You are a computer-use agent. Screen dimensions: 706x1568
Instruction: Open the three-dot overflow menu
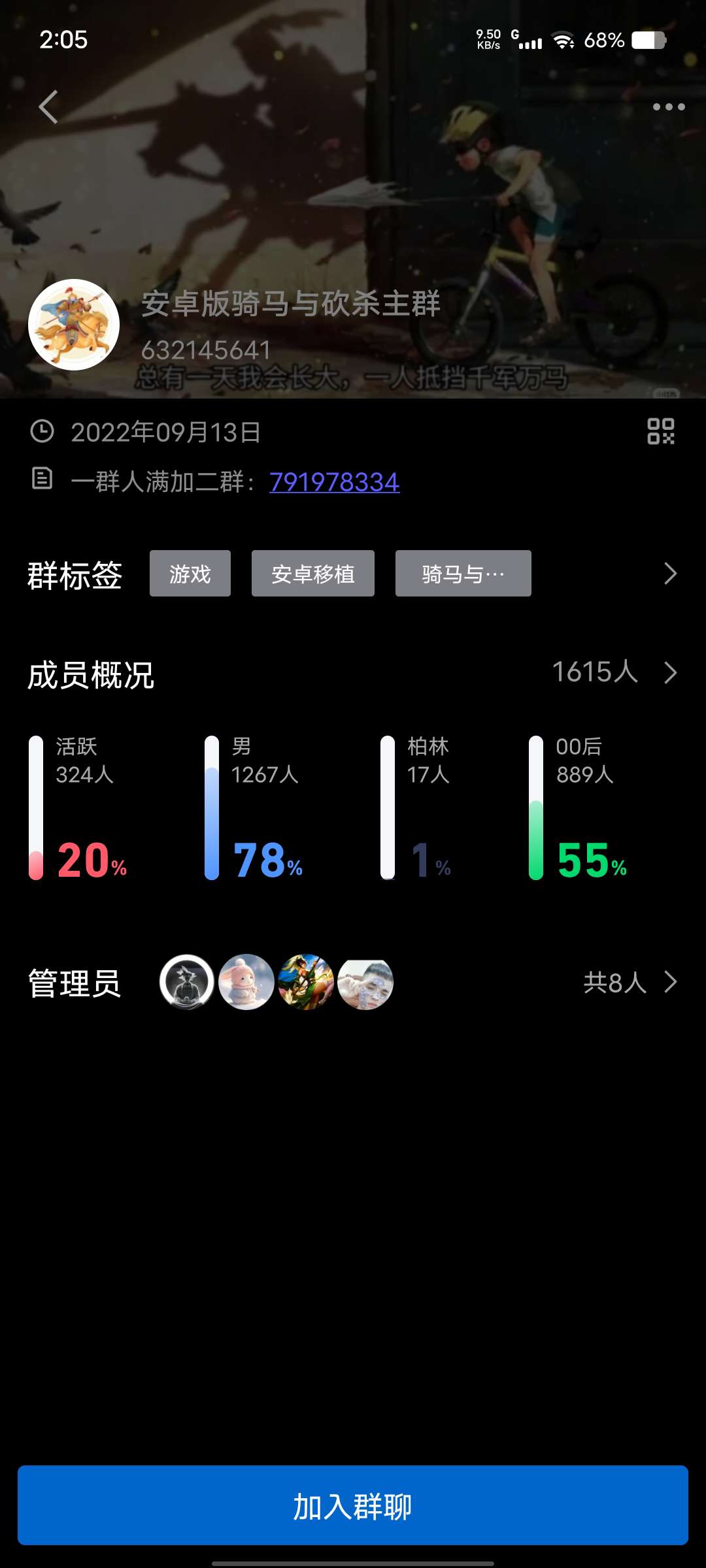click(668, 107)
